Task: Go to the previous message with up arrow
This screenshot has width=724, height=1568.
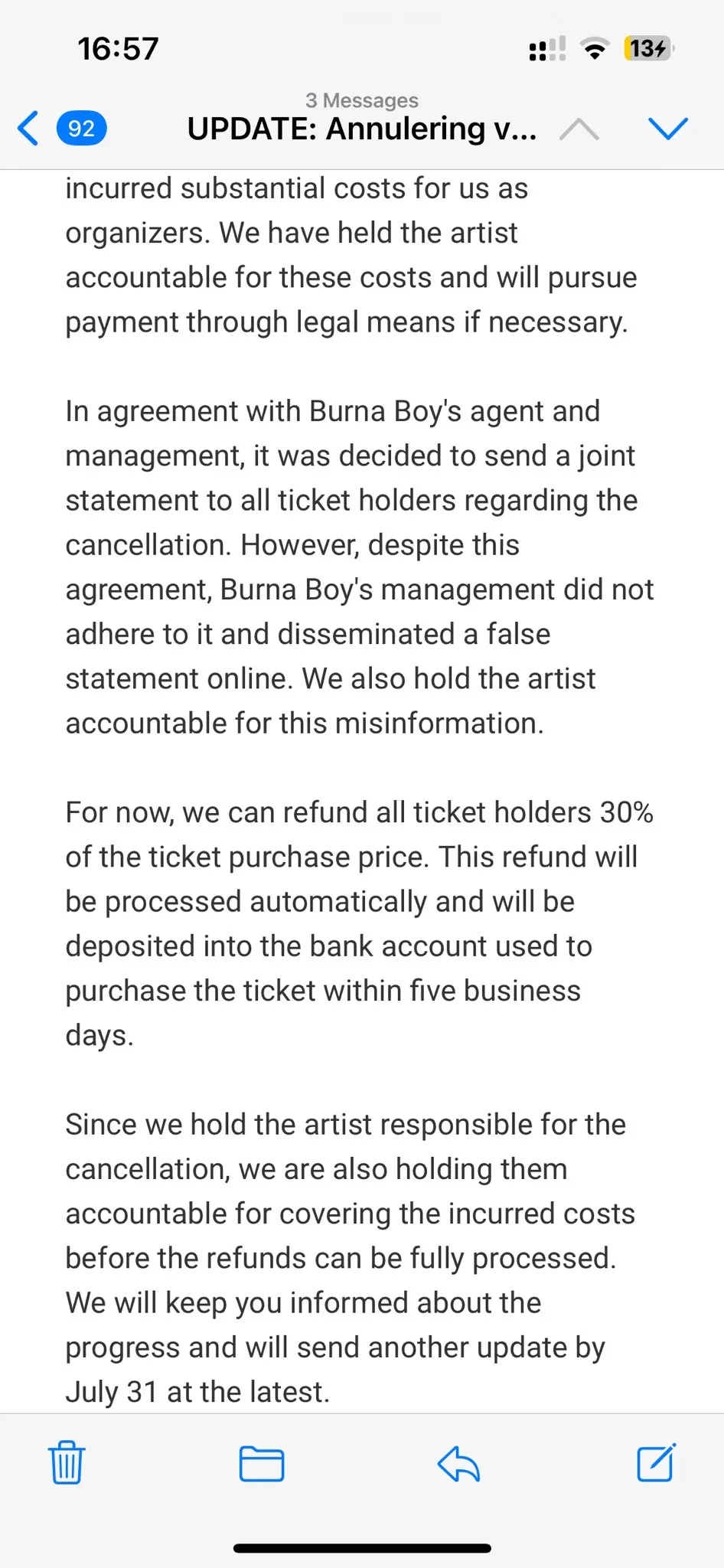Action: pos(579,129)
